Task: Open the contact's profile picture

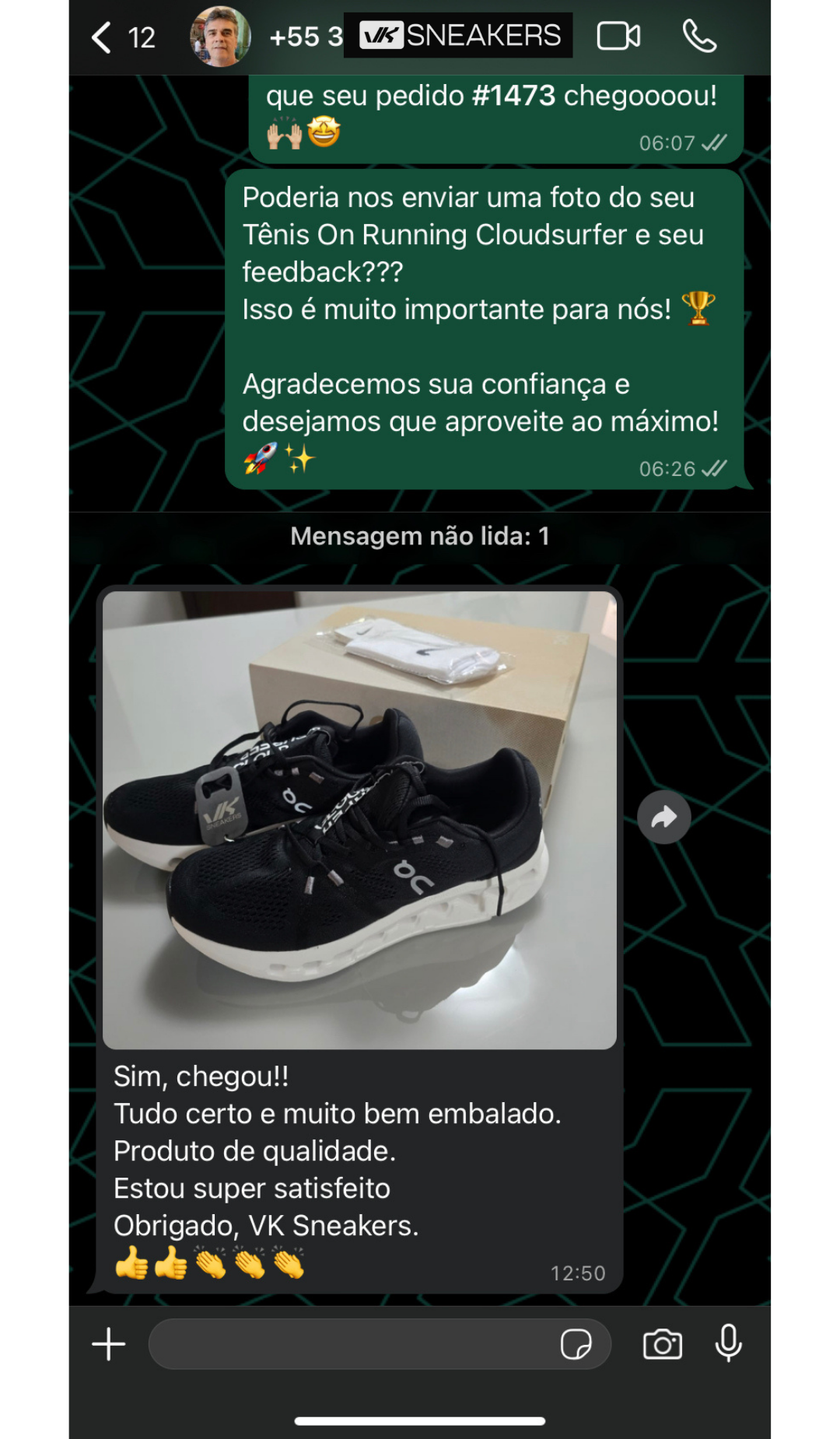Action: click(x=220, y=37)
